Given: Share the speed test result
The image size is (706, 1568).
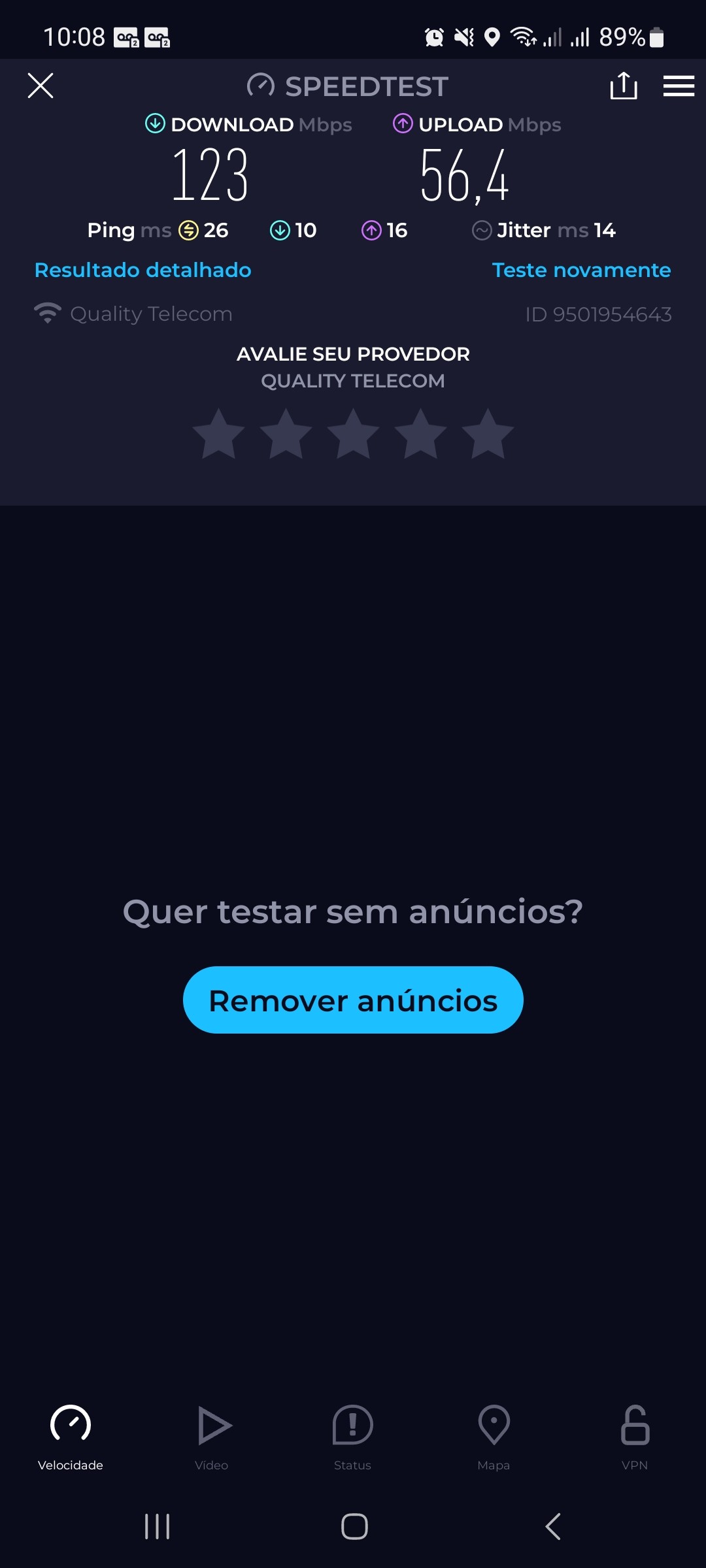Looking at the screenshot, I should pos(624,86).
